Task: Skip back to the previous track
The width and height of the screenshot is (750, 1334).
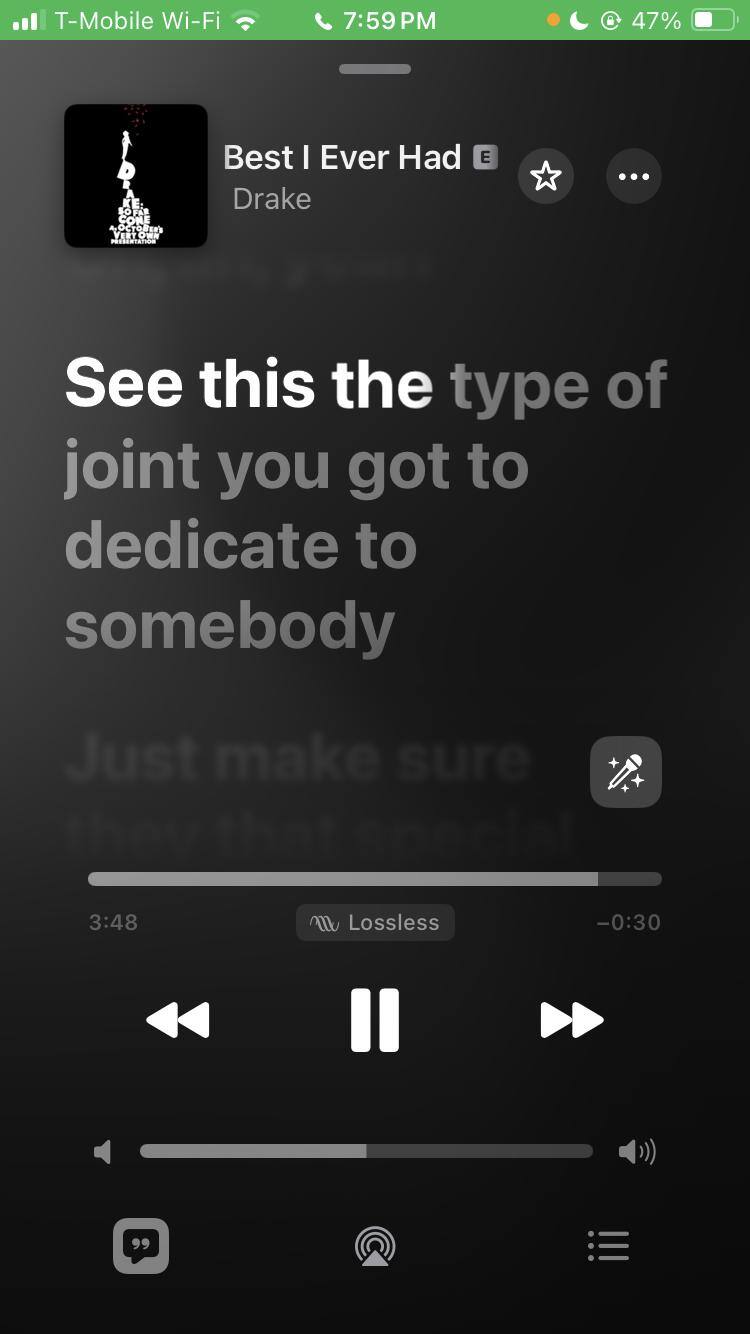Action: click(178, 1020)
